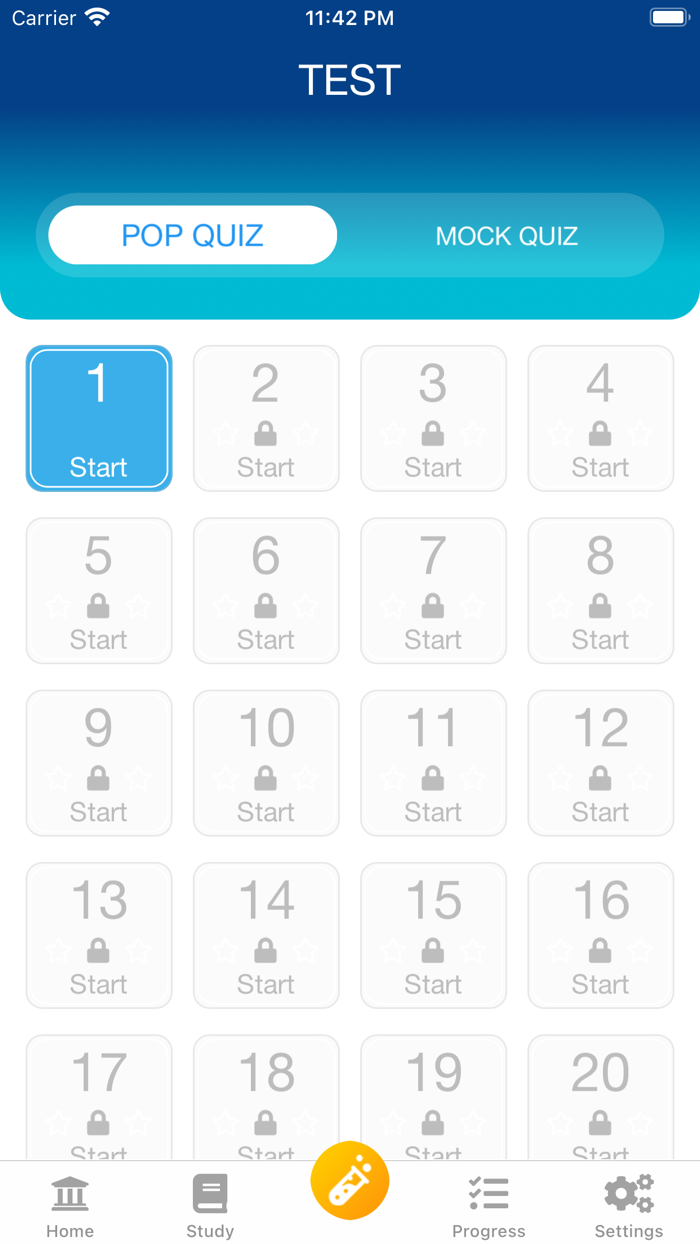Select the POP QUIZ tab

tap(193, 235)
